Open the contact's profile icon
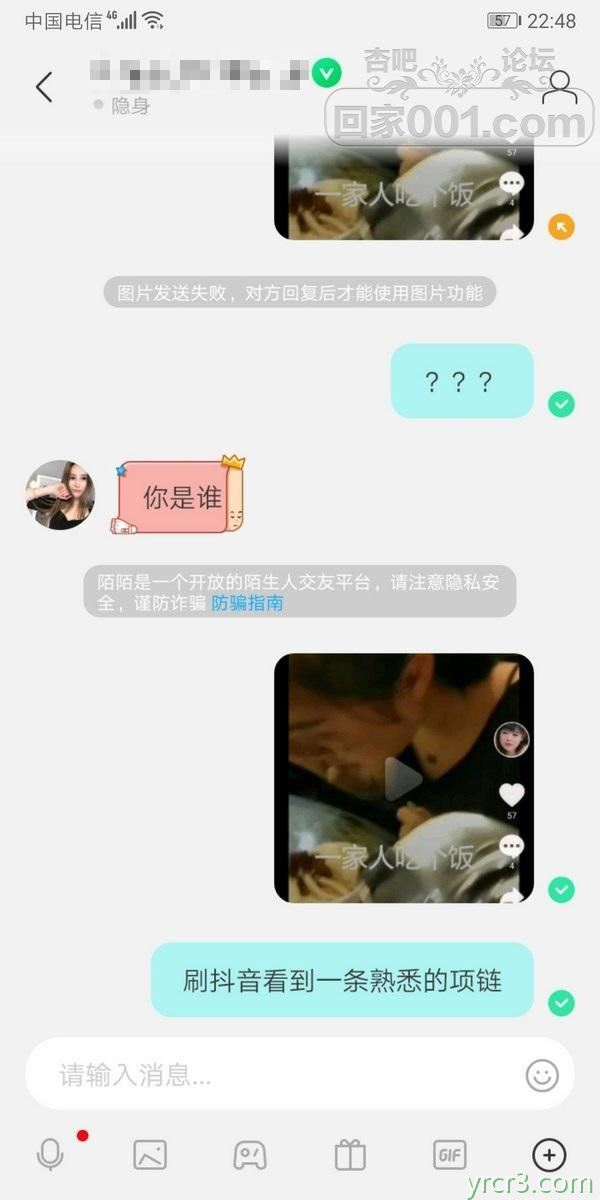This screenshot has width=600, height=1200. coord(560,87)
